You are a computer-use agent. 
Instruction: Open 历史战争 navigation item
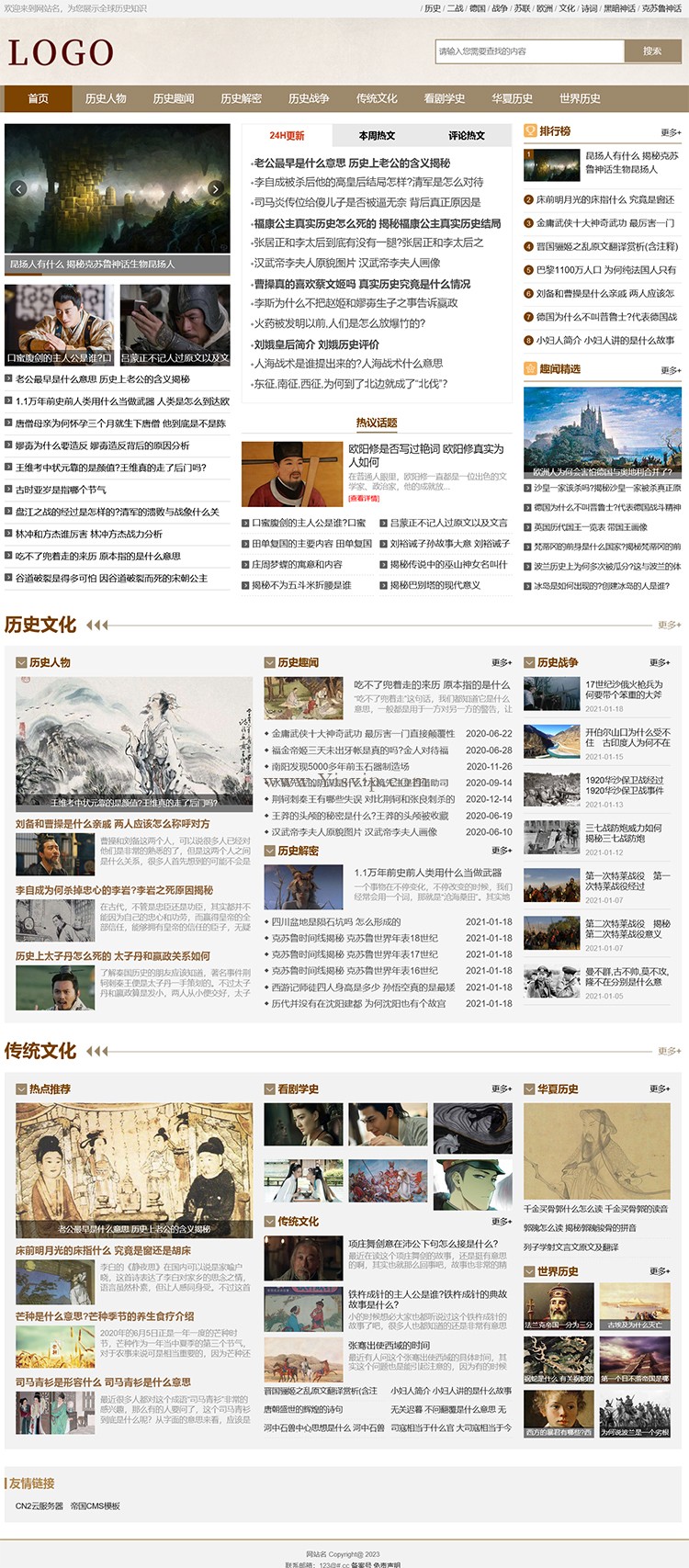[309, 98]
